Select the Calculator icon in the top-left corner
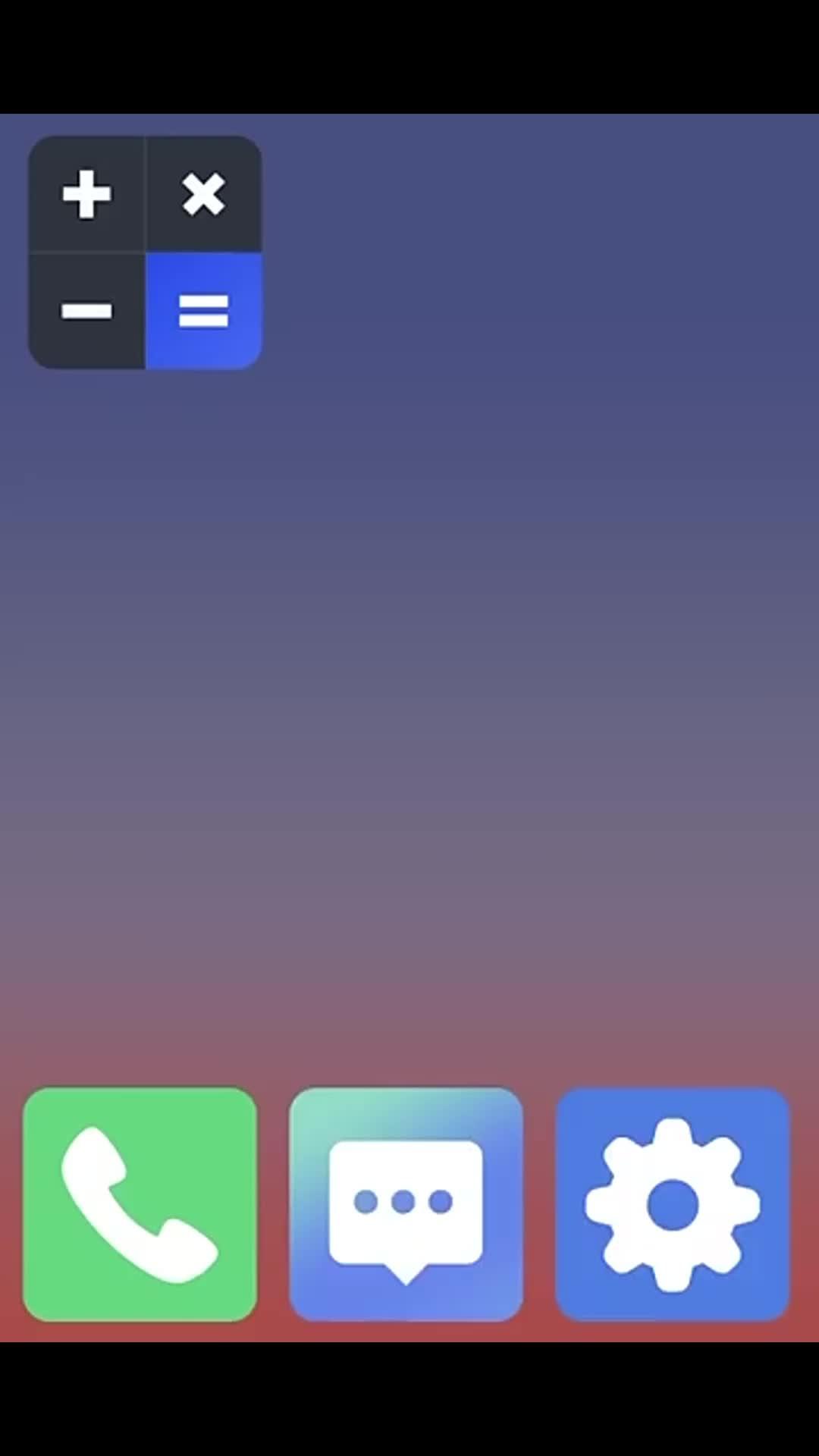This screenshot has width=819, height=1456. coord(144,250)
